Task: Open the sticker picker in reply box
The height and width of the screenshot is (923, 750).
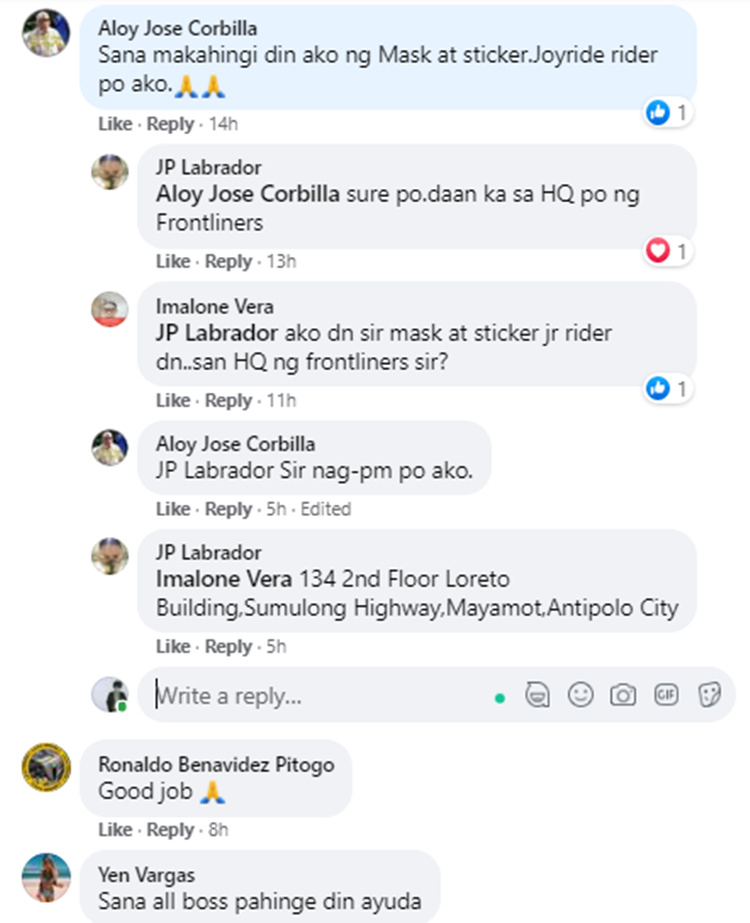Action: click(x=709, y=694)
